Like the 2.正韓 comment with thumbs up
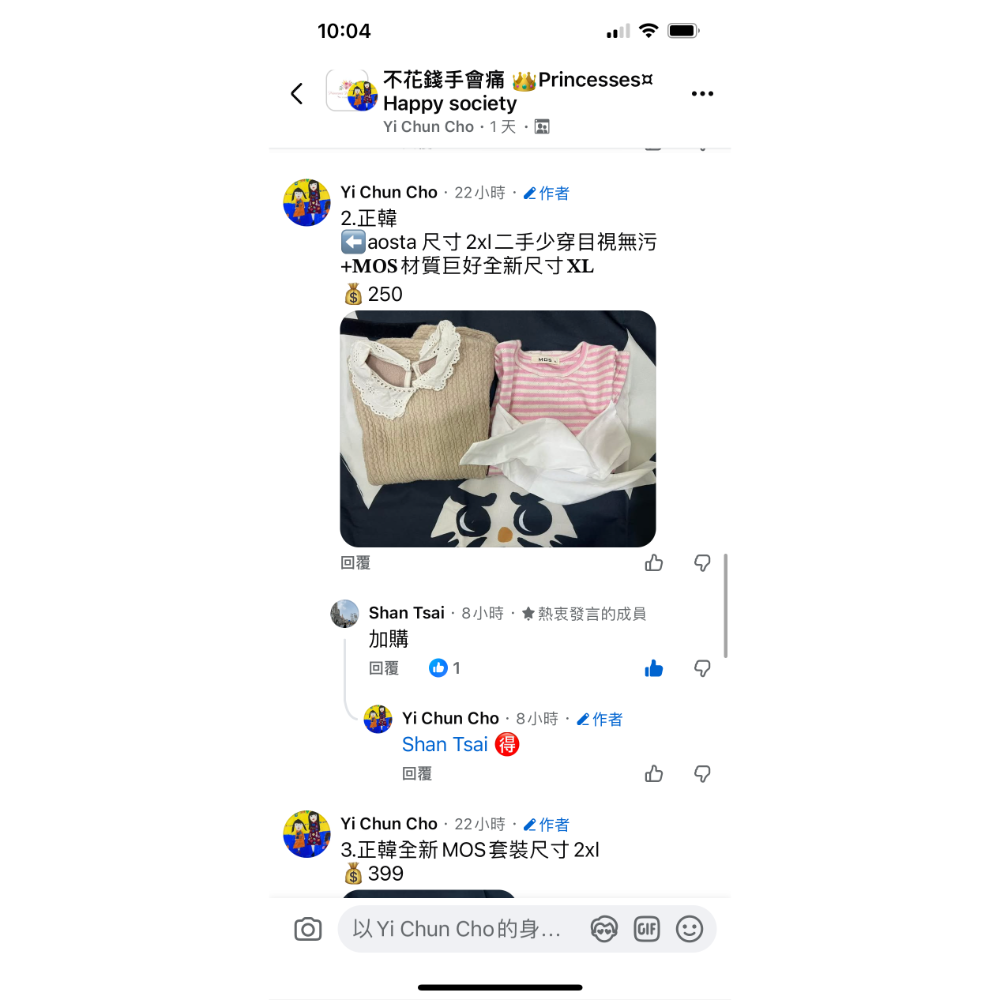This screenshot has width=1000, height=1000. tap(654, 563)
